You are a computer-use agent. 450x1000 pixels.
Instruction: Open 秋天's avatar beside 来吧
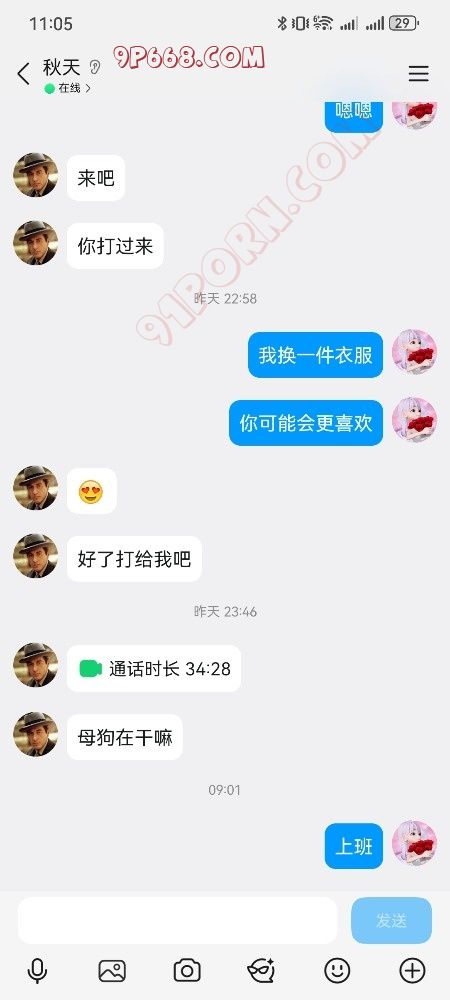coord(36,175)
